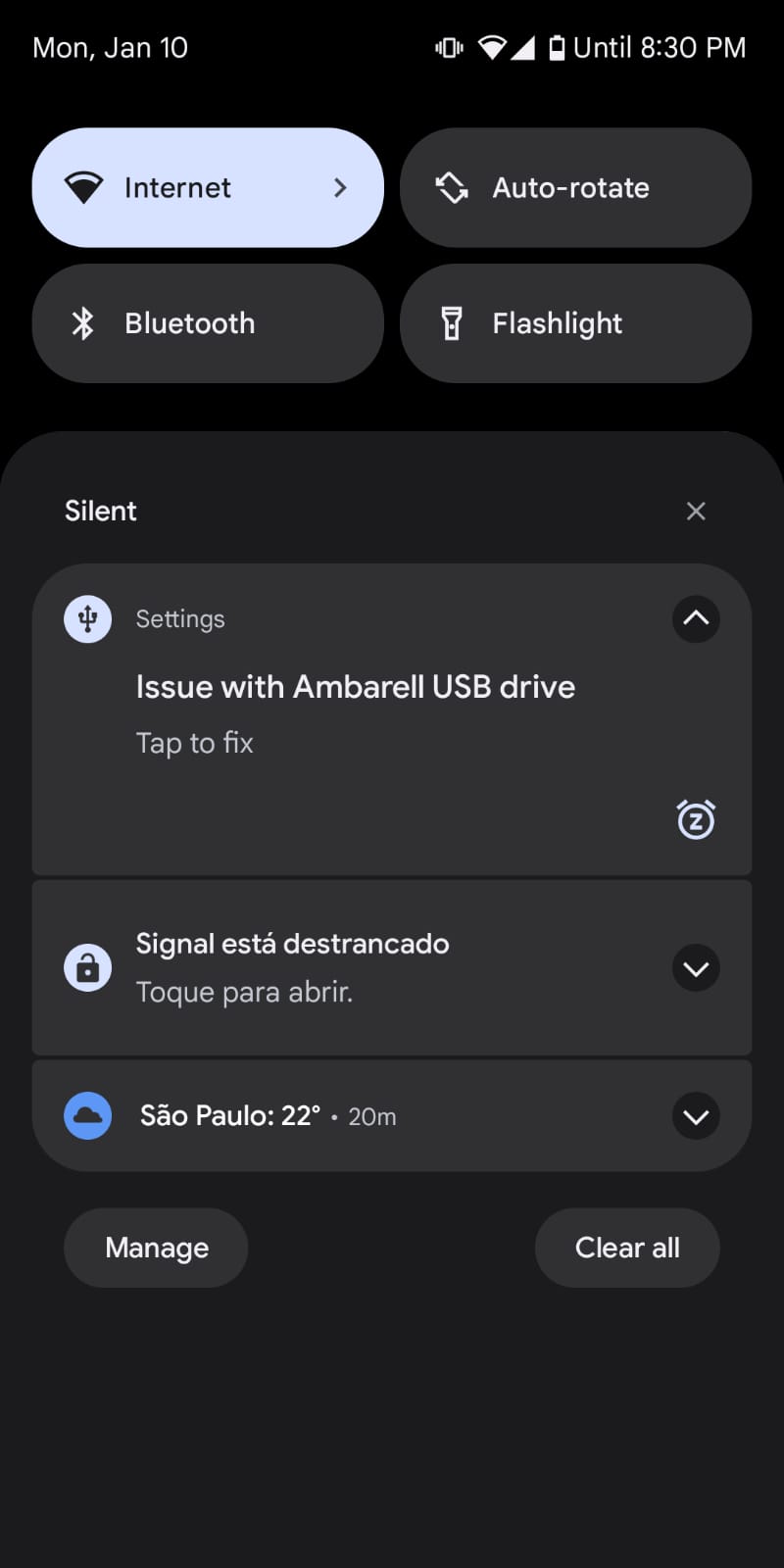Expand the Signal está destrancado notification
This screenshot has width=784, height=1568.
(x=696, y=968)
